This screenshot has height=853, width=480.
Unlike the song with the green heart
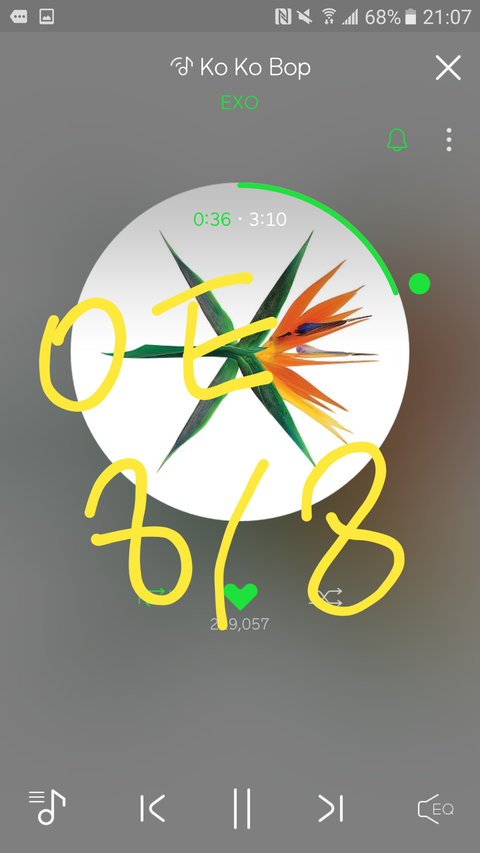(x=241, y=597)
